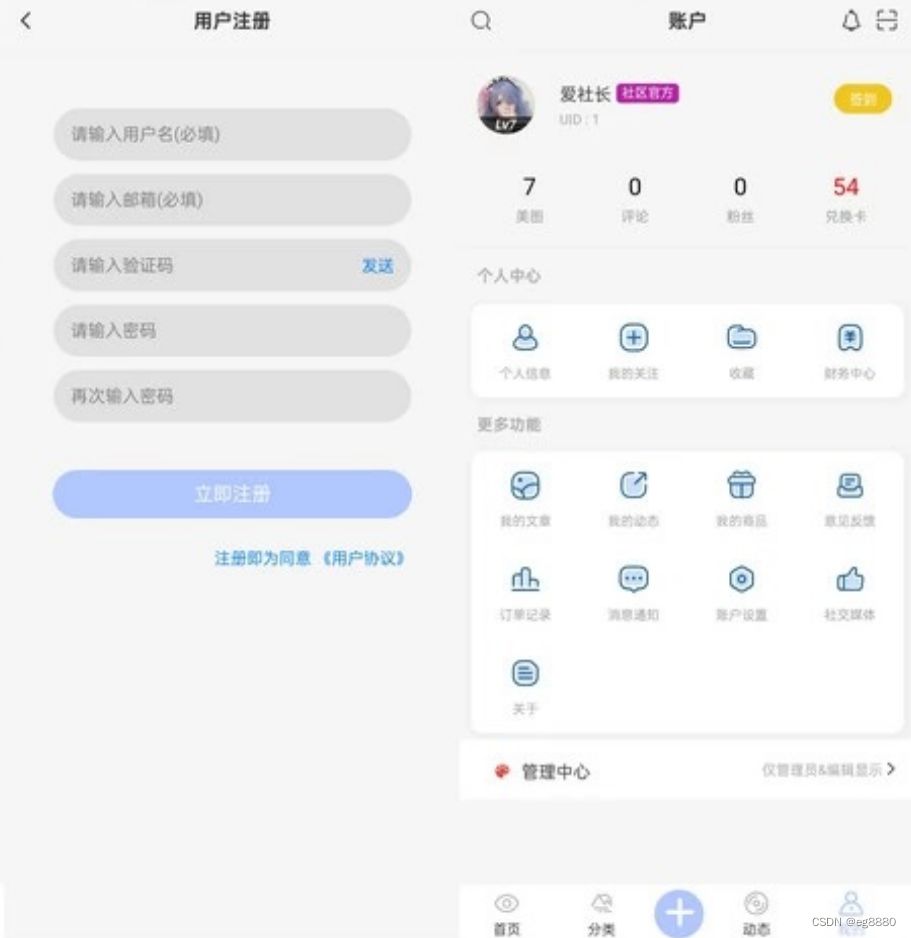Switch to the 动态 tab
Viewport: 911px width, 938px height.
point(756,914)
